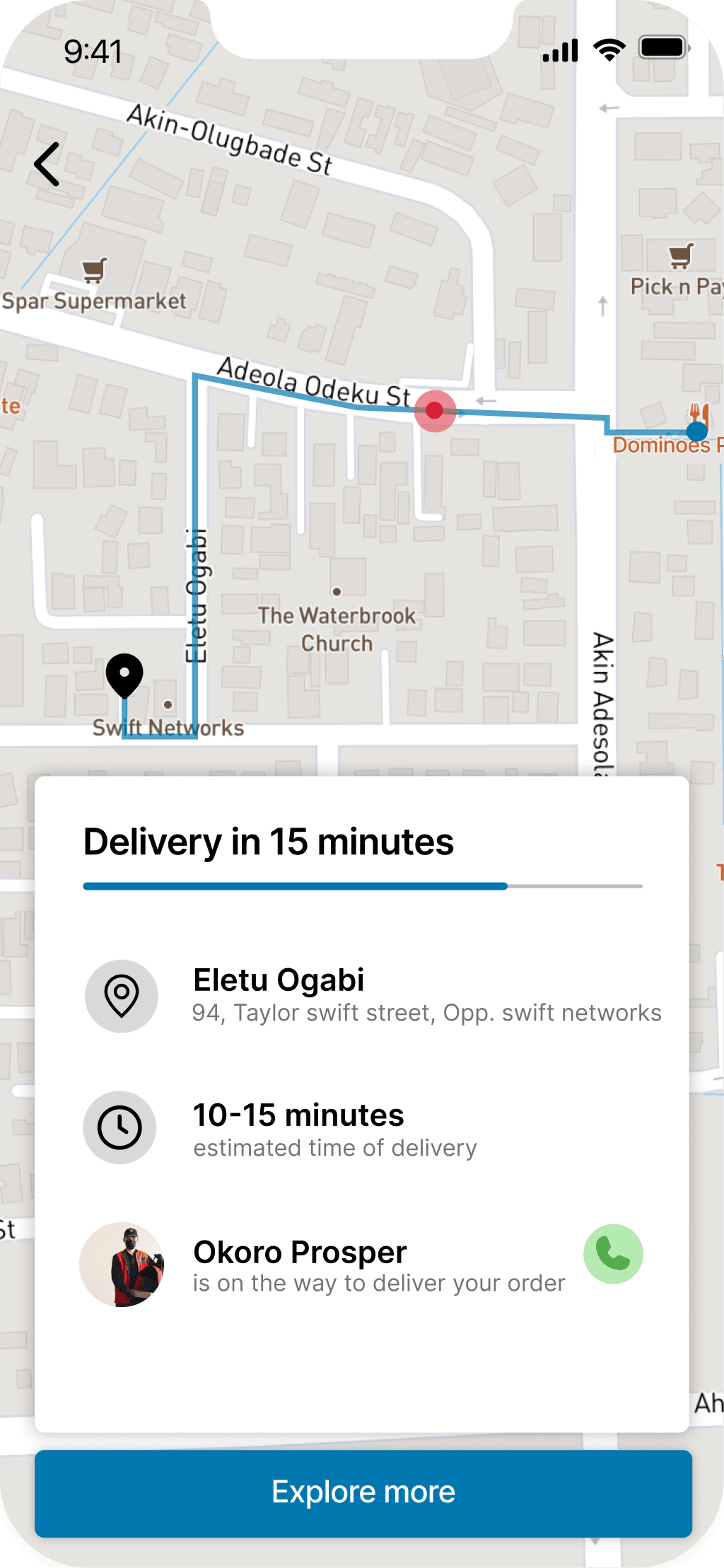Tap the Explore more button

click(363, 1492)
